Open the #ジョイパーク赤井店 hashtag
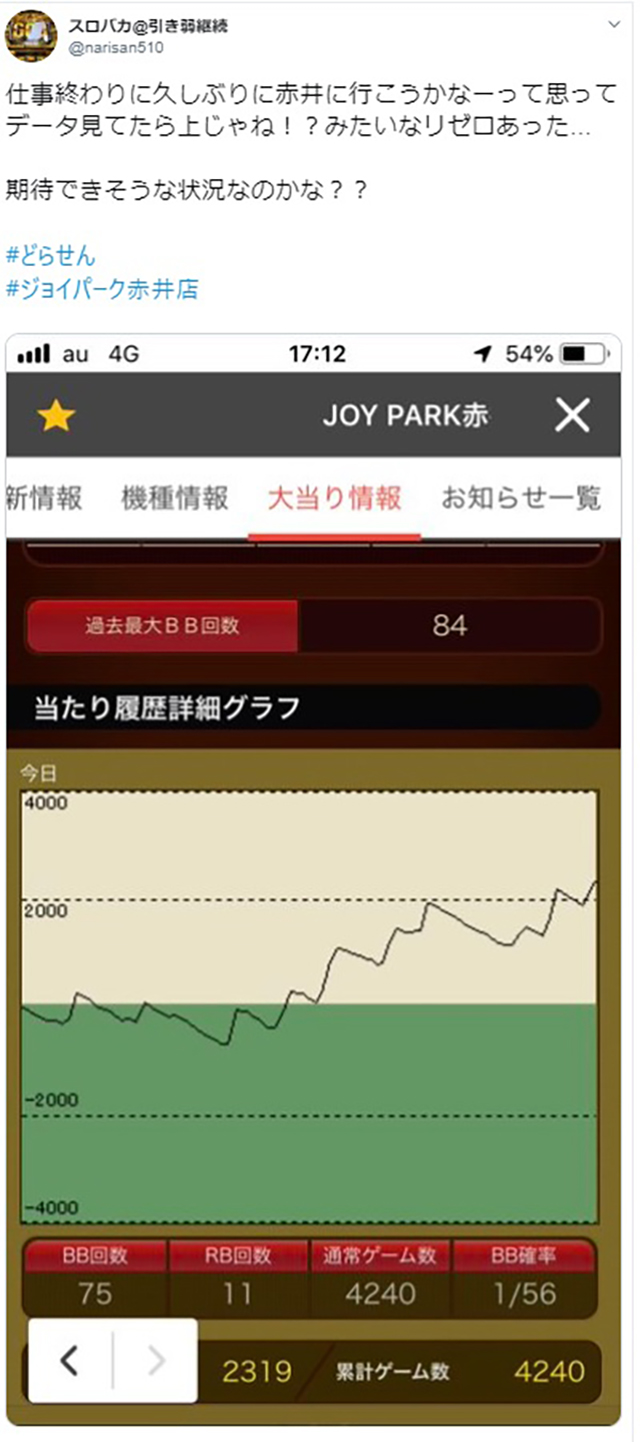This screenshot has height=1442, width=640. [102, 290]
